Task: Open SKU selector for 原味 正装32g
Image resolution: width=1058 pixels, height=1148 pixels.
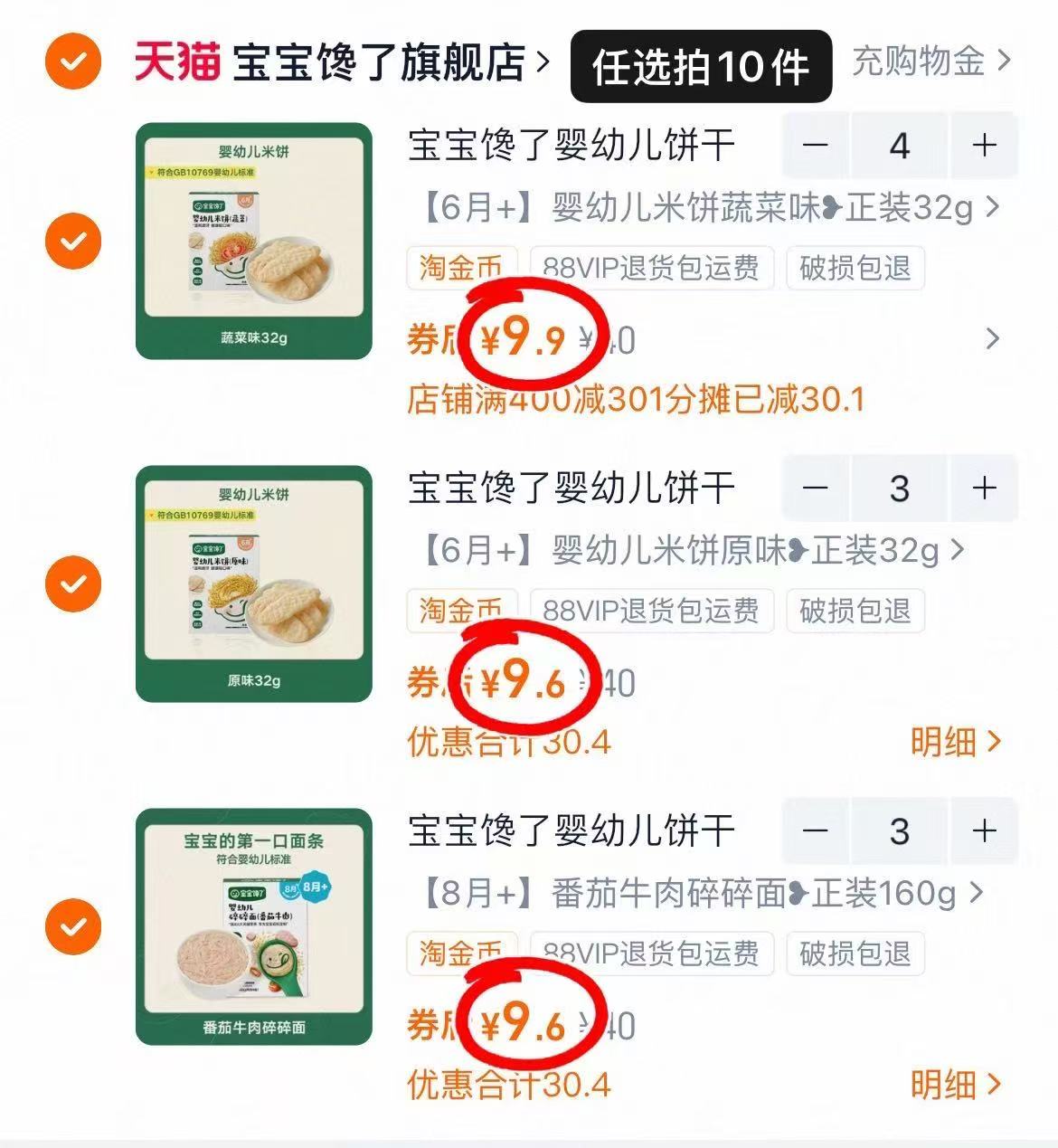Action: [x=687, y=550]
